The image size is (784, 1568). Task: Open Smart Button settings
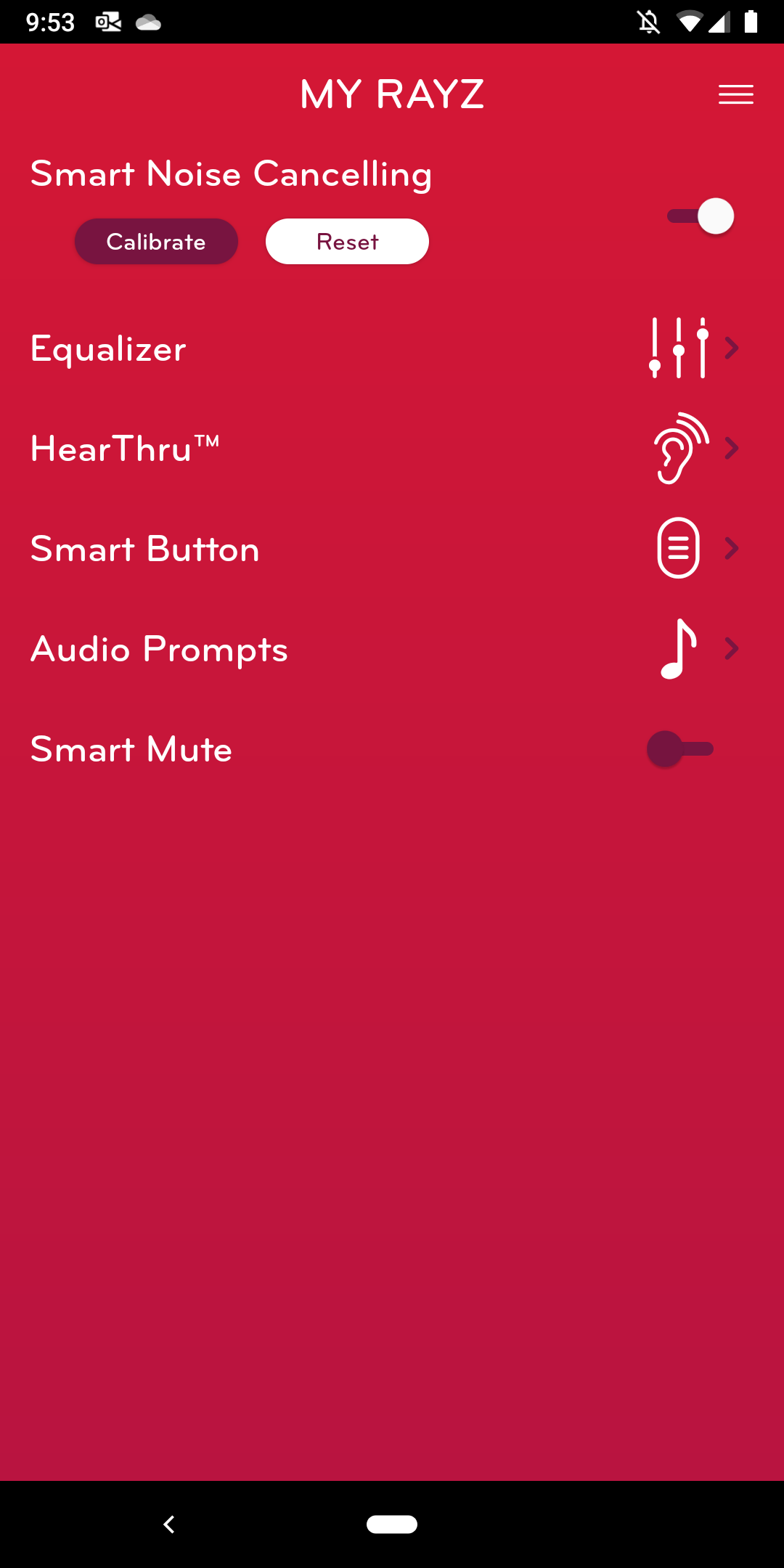point(392,549)
